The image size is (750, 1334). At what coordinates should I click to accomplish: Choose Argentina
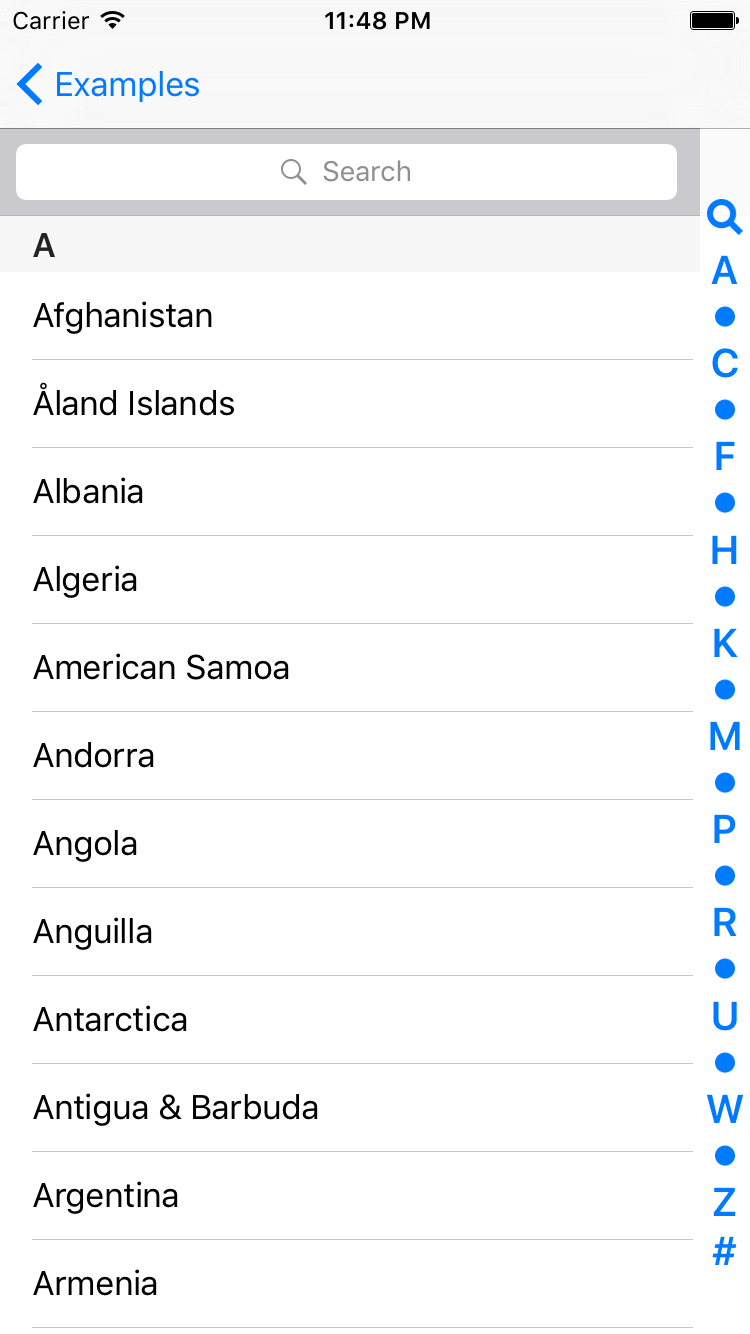(350, 1196)
